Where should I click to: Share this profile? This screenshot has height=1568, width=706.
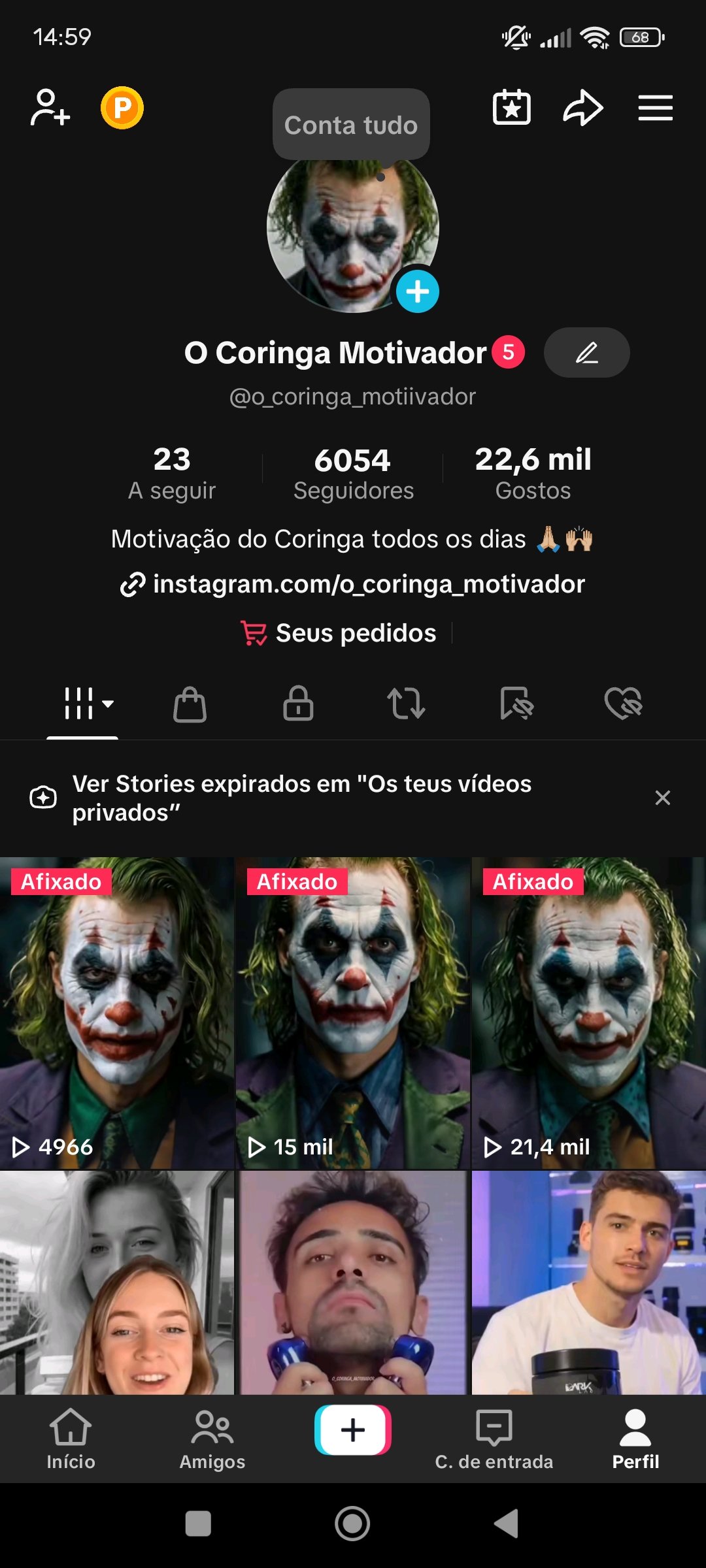point(582,108)
